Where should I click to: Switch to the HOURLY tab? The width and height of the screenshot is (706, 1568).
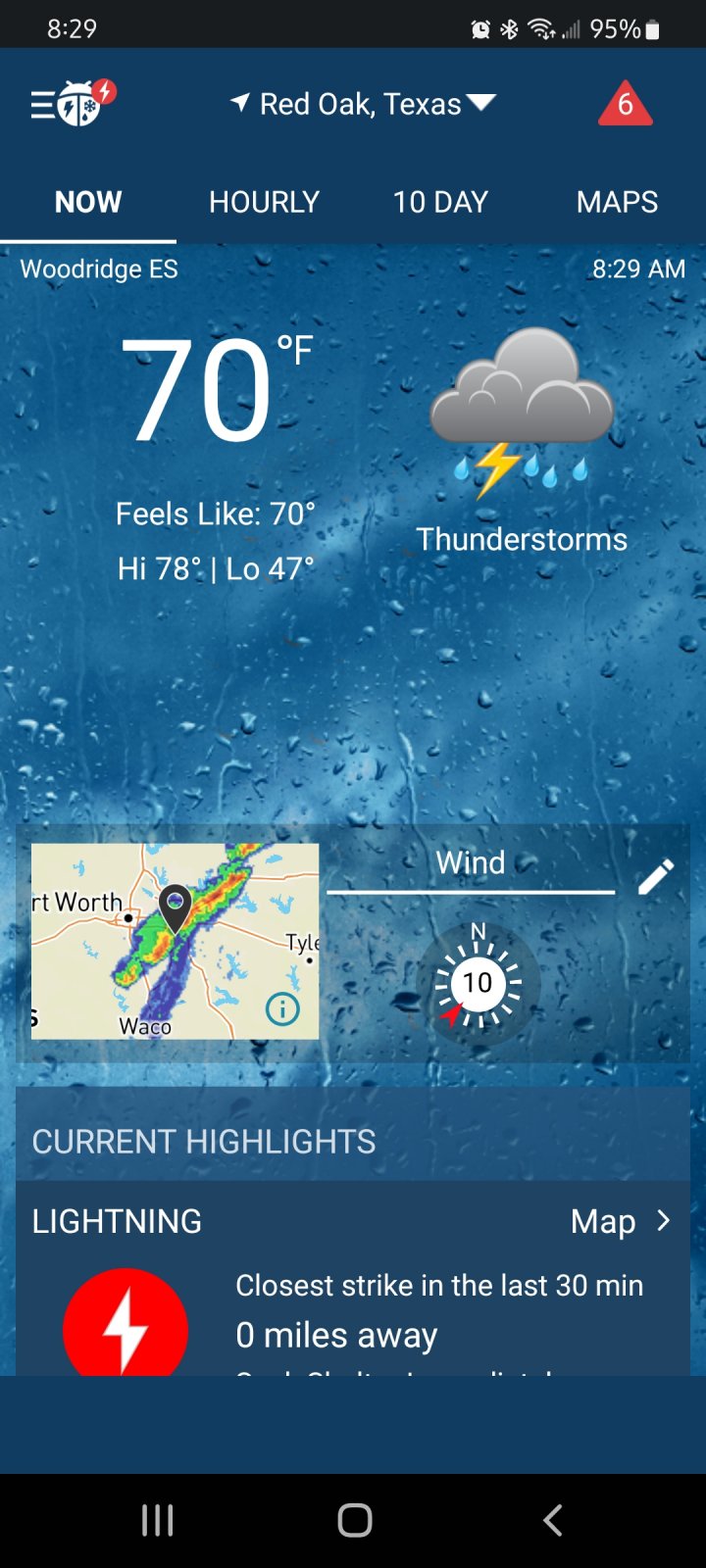pos(265,202)
